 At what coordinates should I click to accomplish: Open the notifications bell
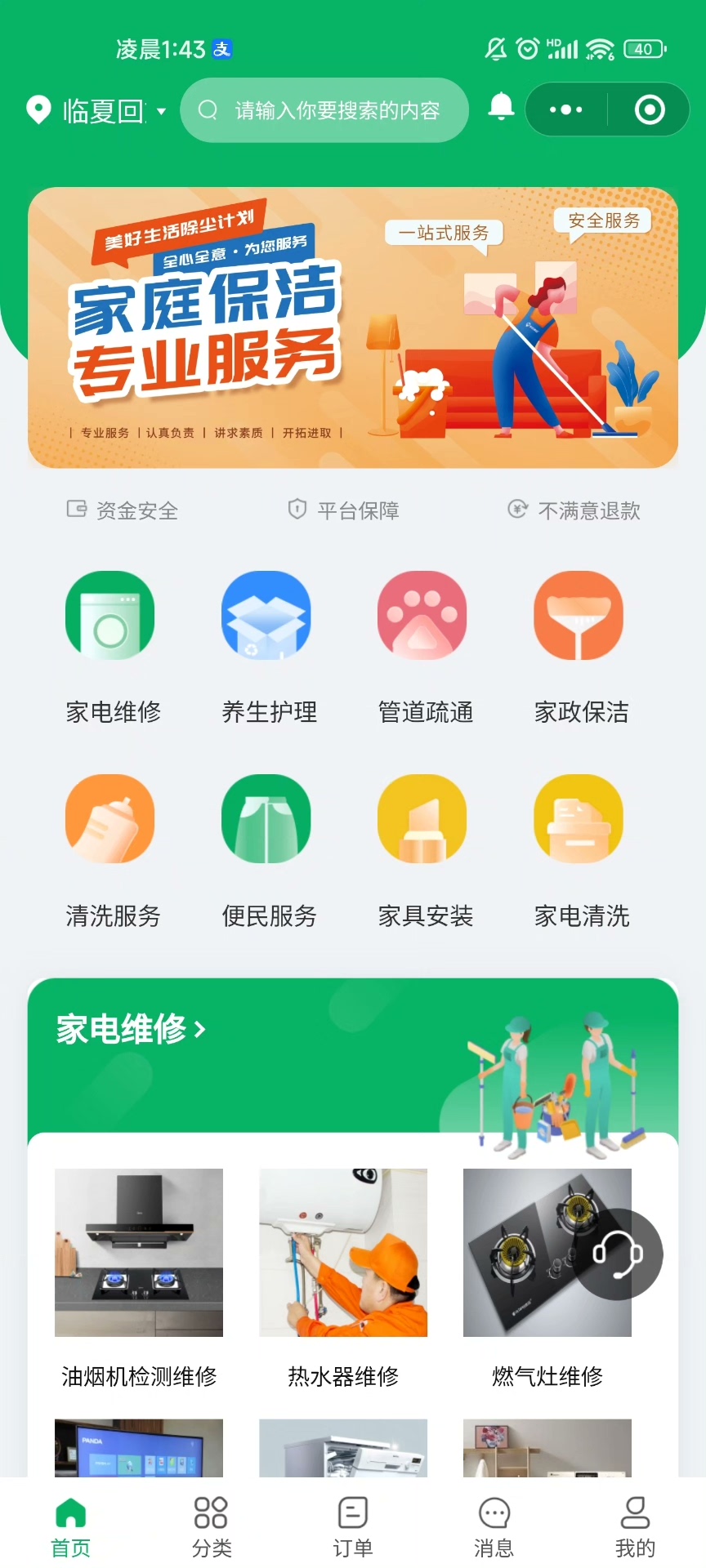[501, 107]
